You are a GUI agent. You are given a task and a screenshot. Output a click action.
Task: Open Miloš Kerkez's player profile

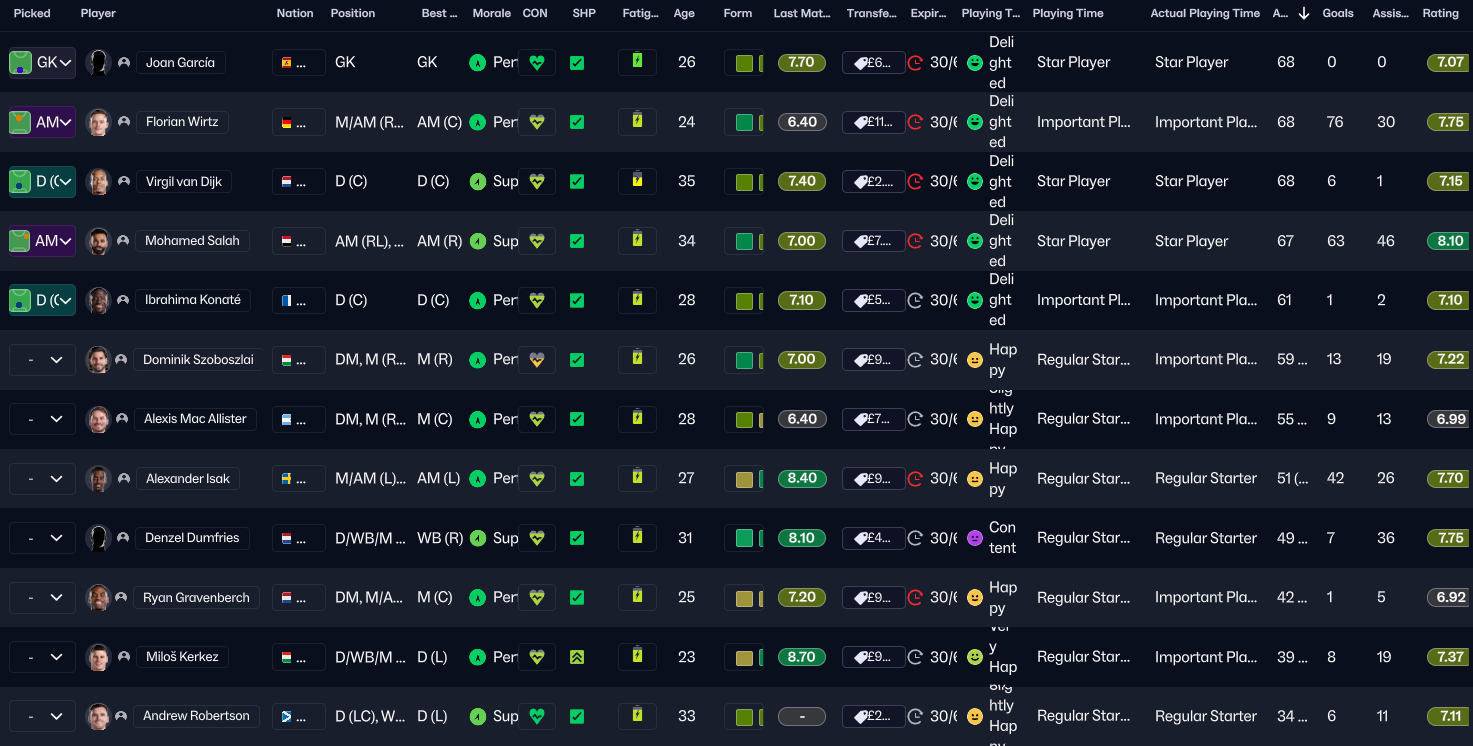click(x=182, y=657)
